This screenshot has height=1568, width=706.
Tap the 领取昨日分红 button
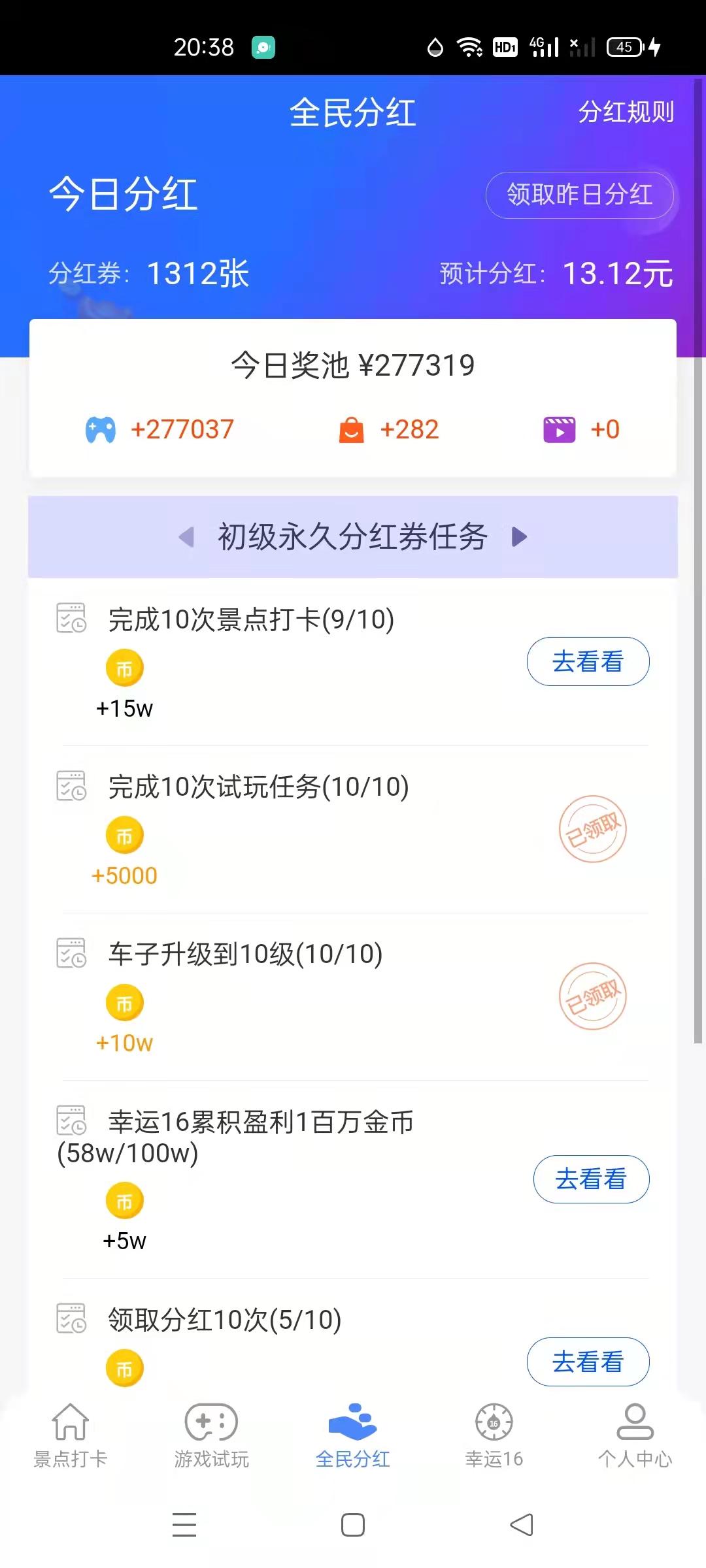click(579, 195)
